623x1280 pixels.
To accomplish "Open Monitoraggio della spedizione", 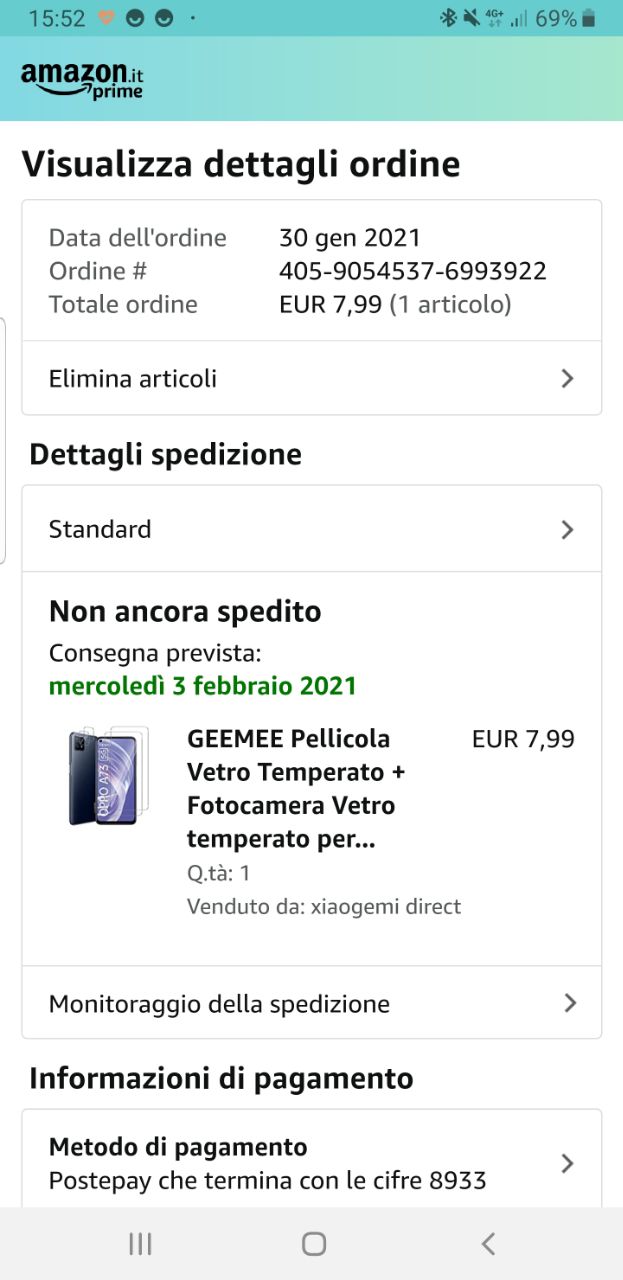I will click(311, 1003).
